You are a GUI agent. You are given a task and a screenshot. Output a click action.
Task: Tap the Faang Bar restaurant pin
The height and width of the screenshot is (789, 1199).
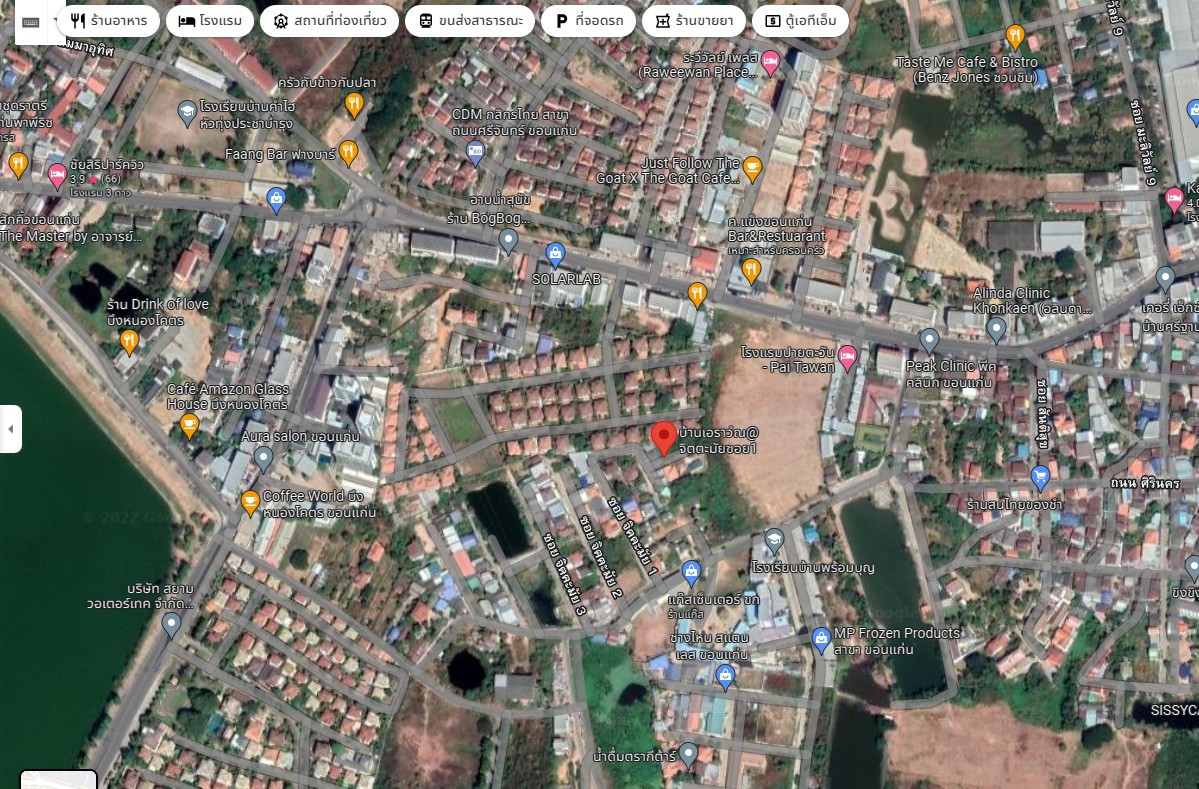tap(348, 152)
